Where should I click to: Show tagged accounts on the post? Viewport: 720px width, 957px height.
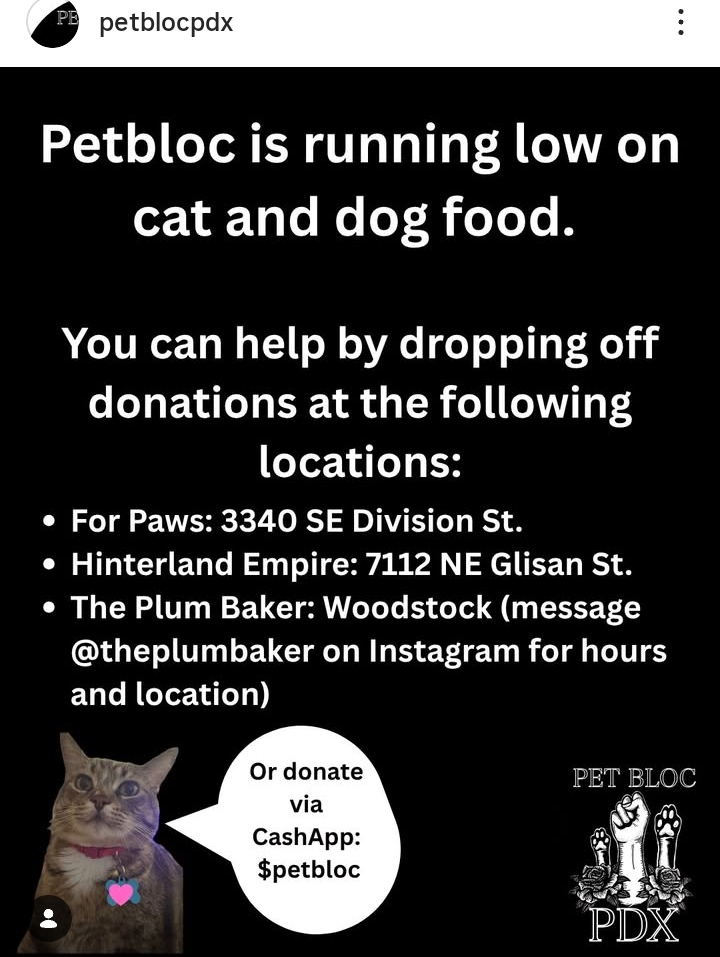[x=48, y=920]
